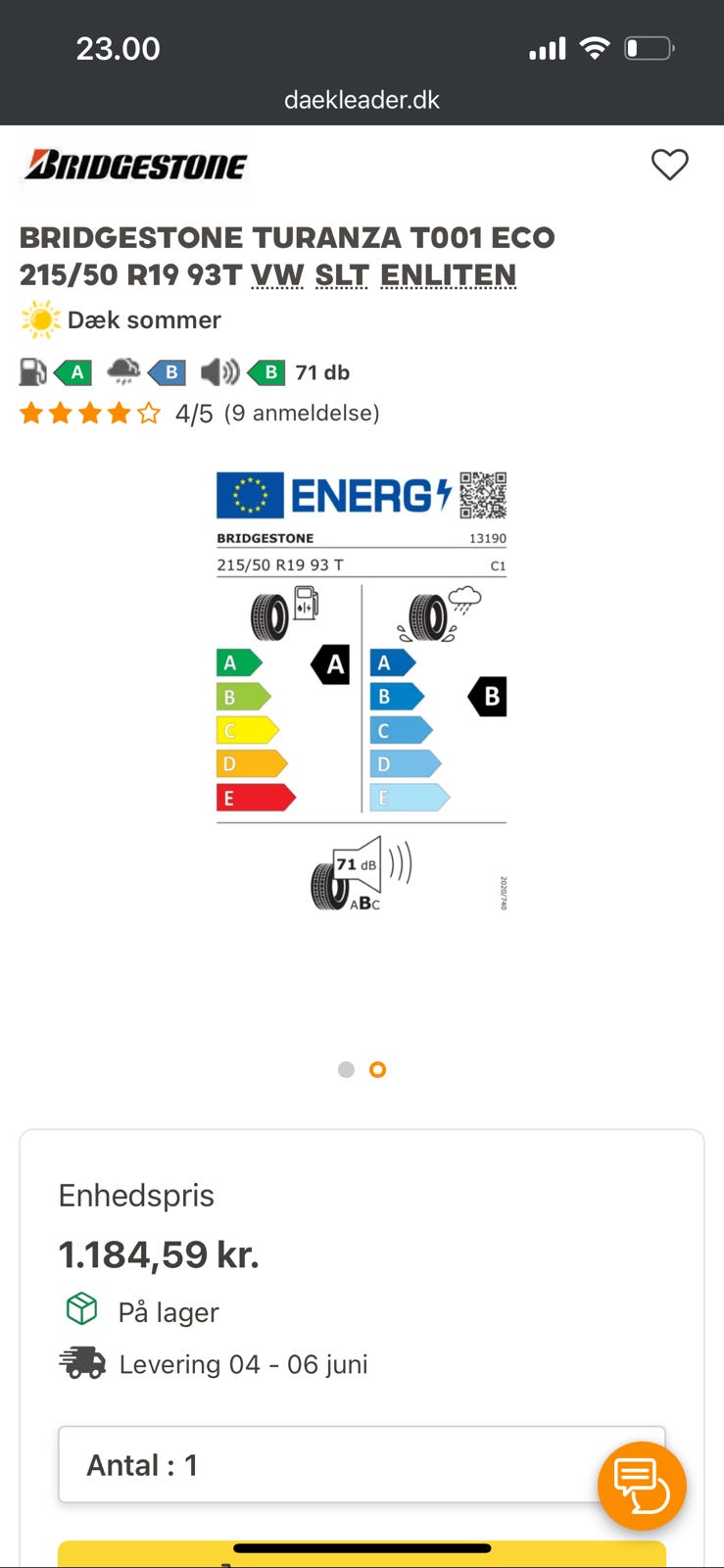Open the Bridgestone brand logo
Screen dimensions: 724x1568
tap(135, 165)
